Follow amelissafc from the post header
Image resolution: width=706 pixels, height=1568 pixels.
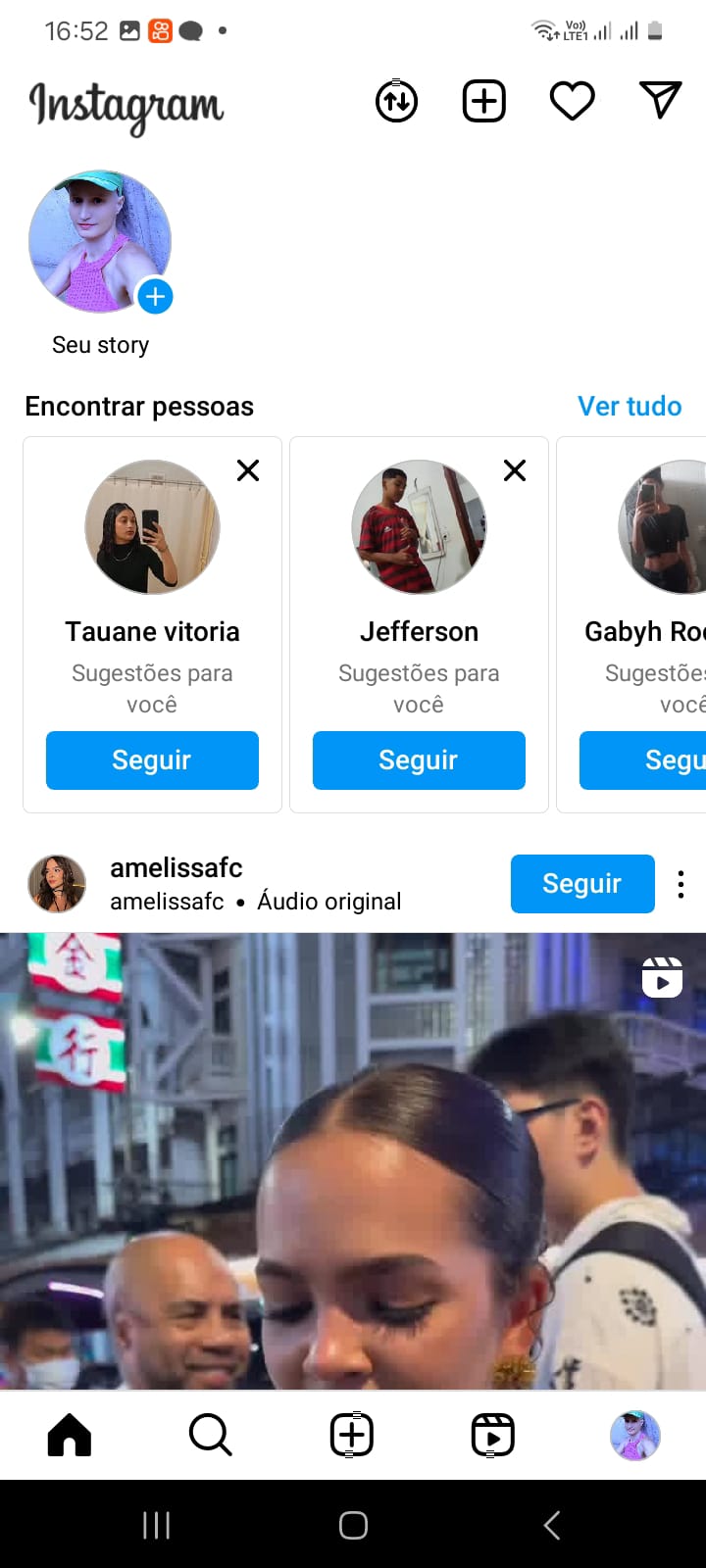(x=582, y=884)
